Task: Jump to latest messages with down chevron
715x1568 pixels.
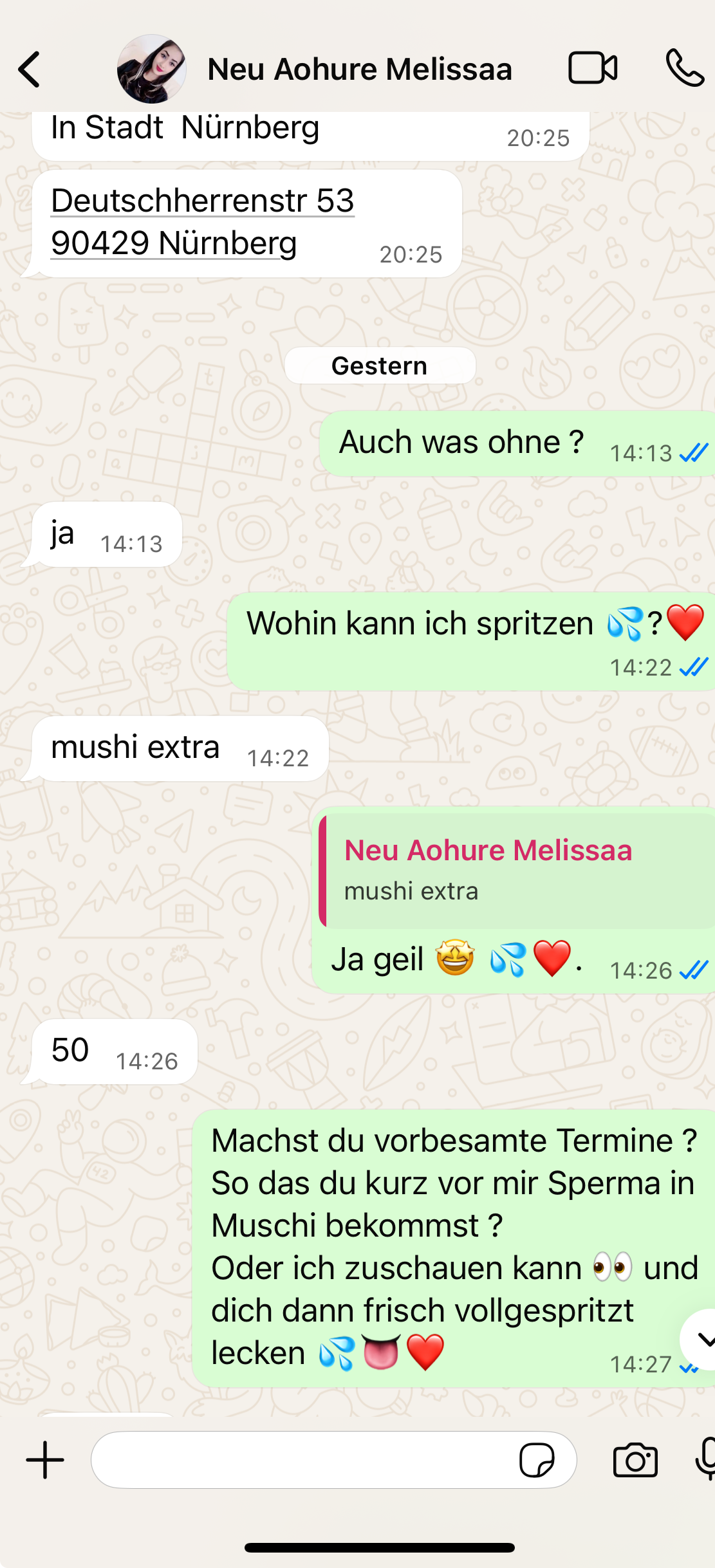Action: click(703, 1340)
